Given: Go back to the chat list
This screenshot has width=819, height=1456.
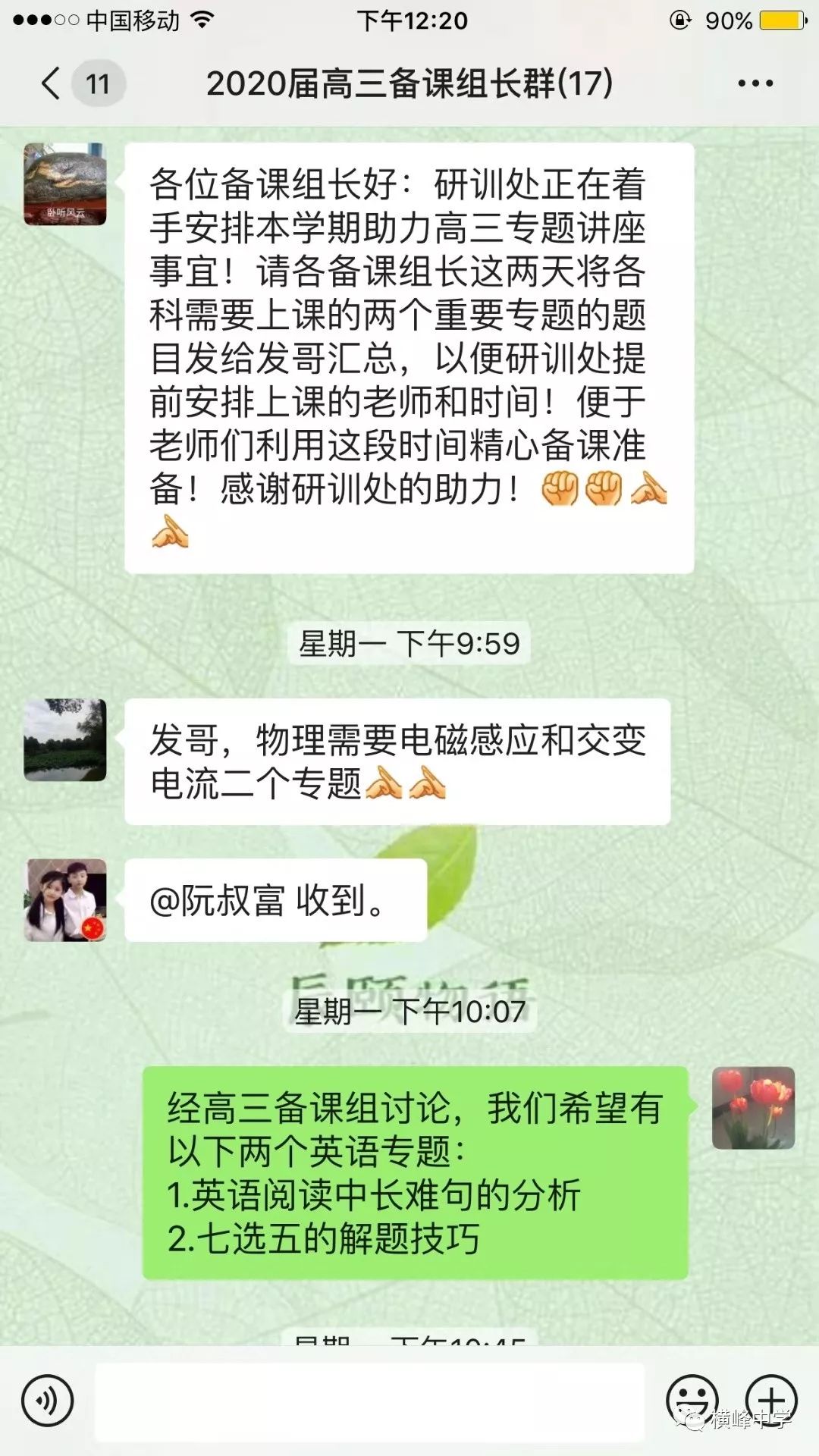Looking at the screenshot, I should 52,83.
